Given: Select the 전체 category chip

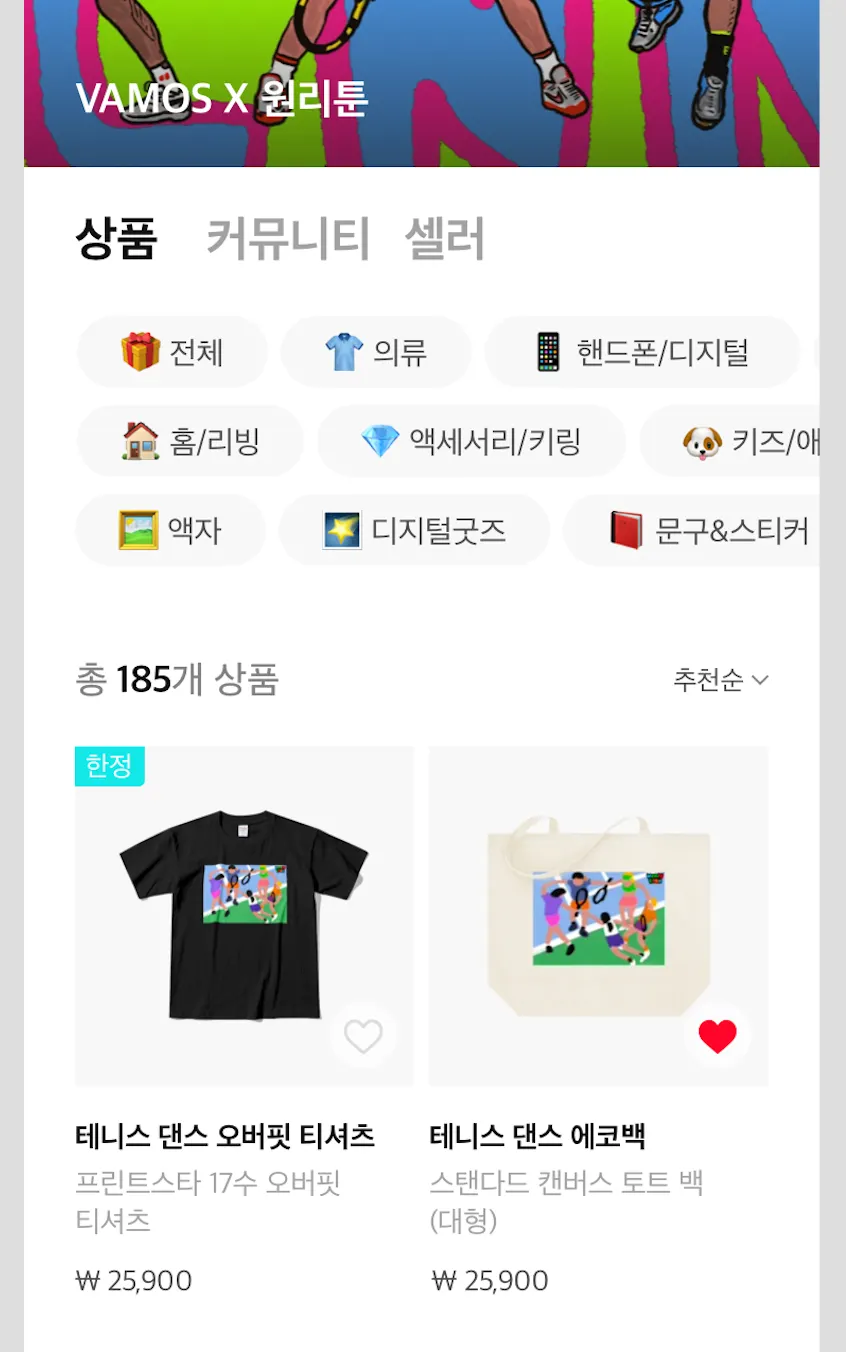Looking at the screenshot, I should click(x=172, y=352).
